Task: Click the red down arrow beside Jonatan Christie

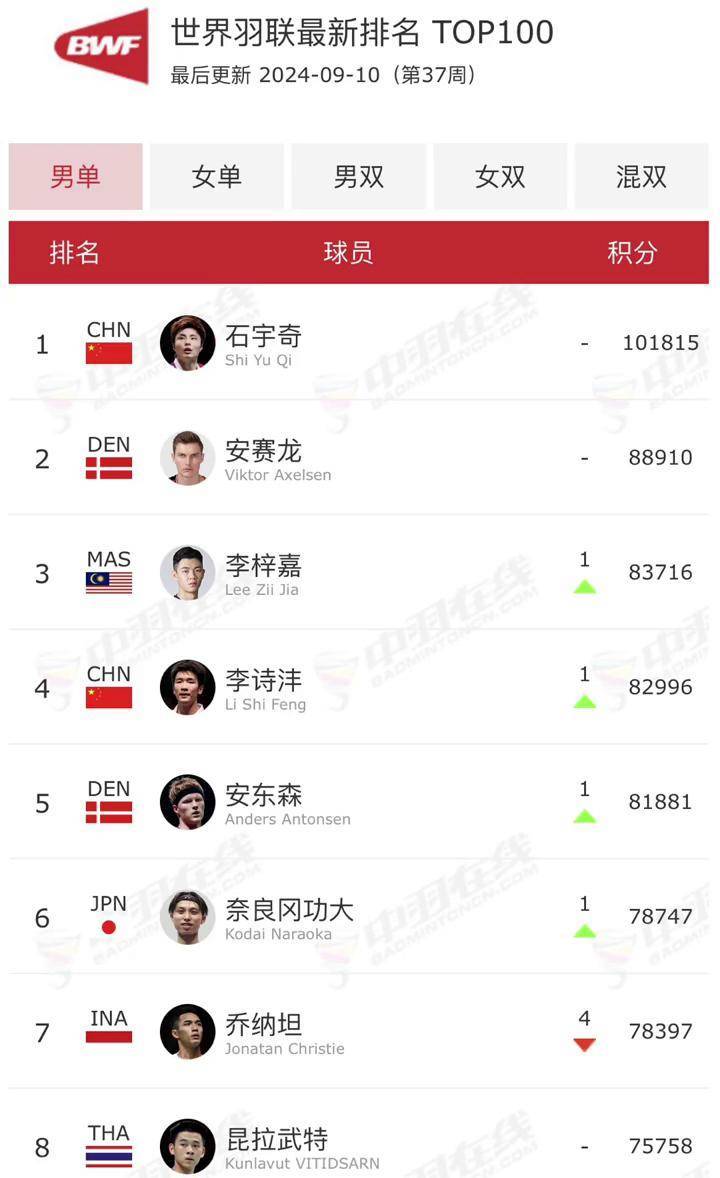Action: tap(584, 1046)
